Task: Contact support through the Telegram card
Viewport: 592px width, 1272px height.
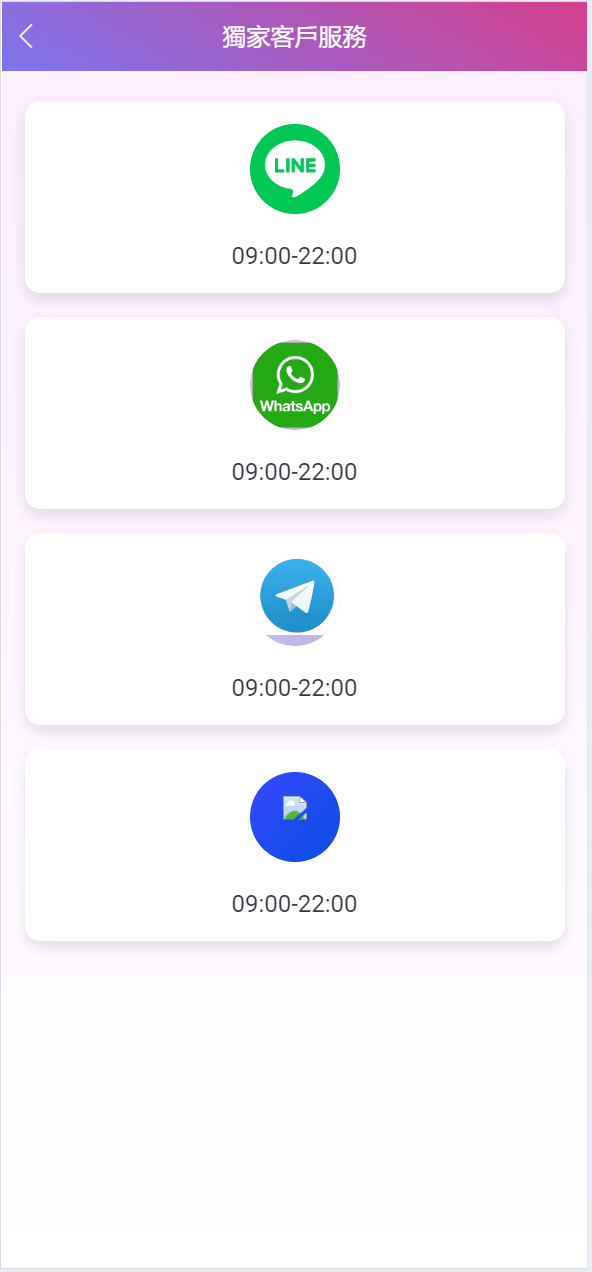Action: click(x=295, y=629)
